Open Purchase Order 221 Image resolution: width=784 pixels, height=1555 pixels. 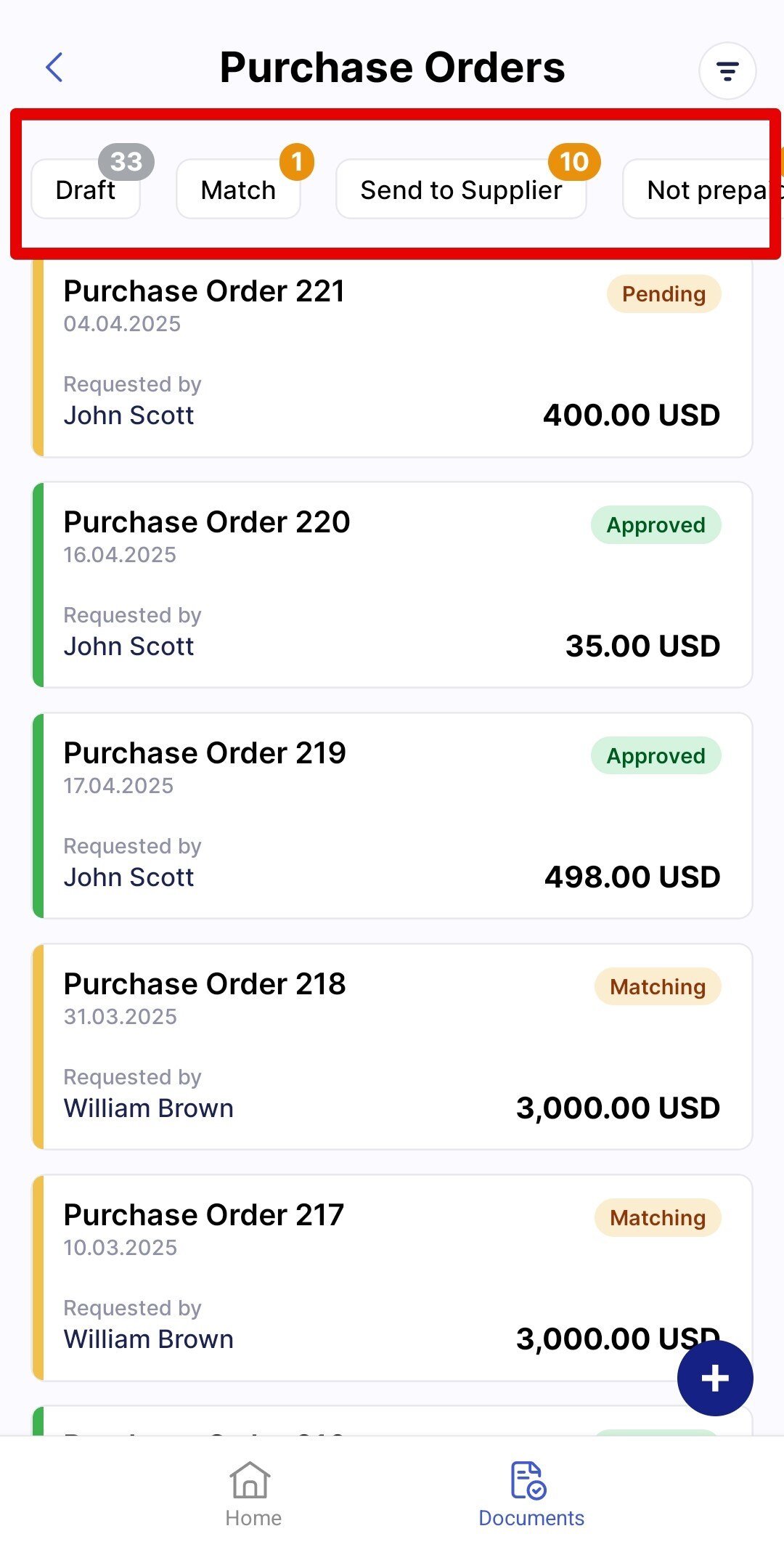[392, 357]
